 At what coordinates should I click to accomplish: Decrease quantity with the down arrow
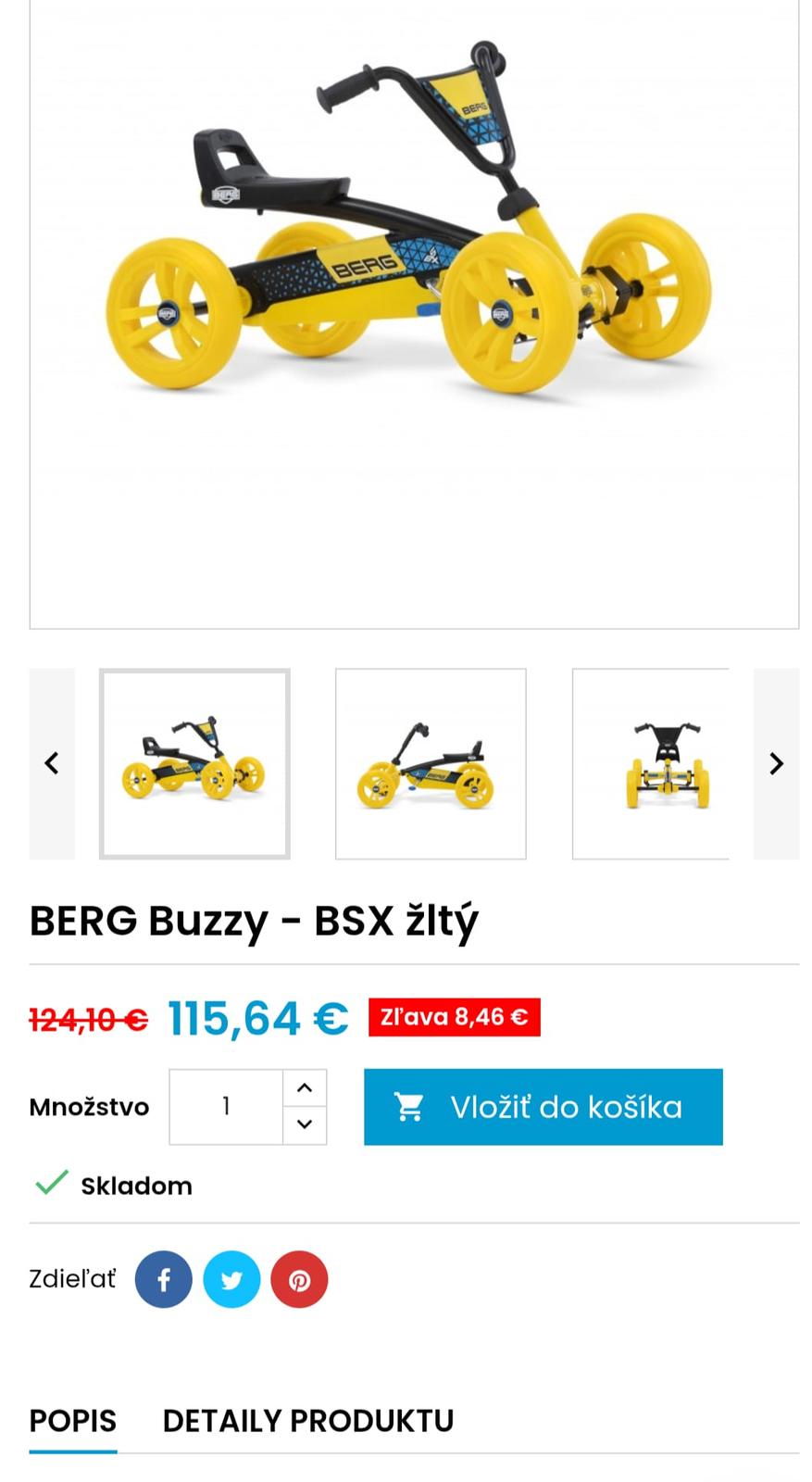pyautogui.click(x=305, y=1124)
